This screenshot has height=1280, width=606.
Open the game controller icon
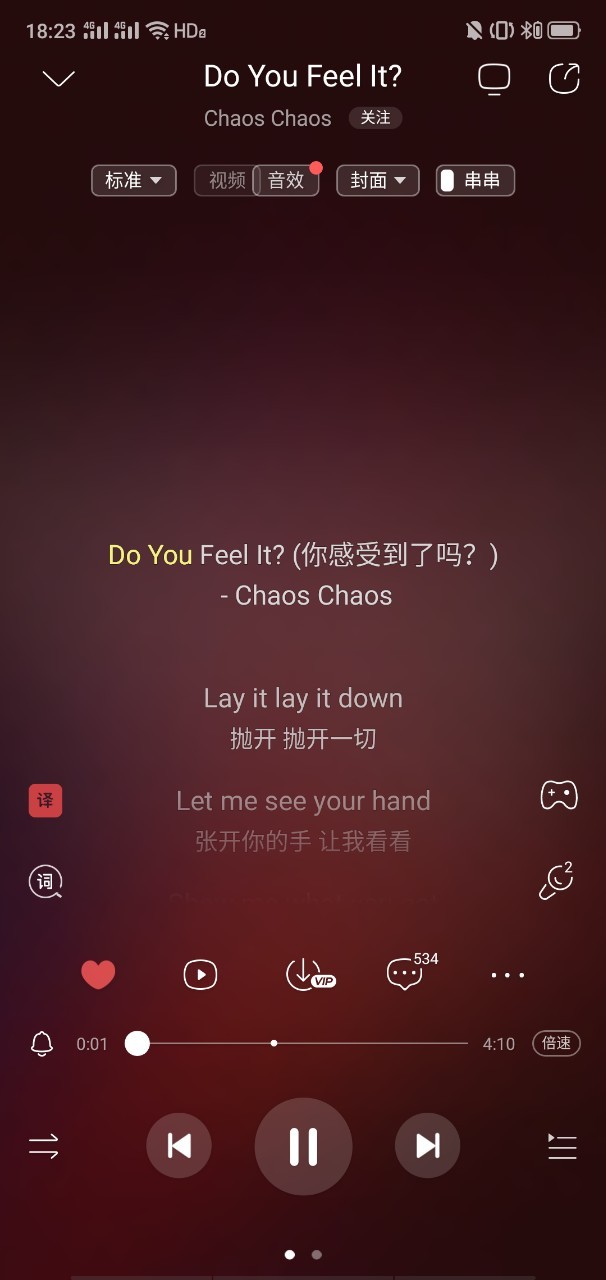click(x=559, y=796)
